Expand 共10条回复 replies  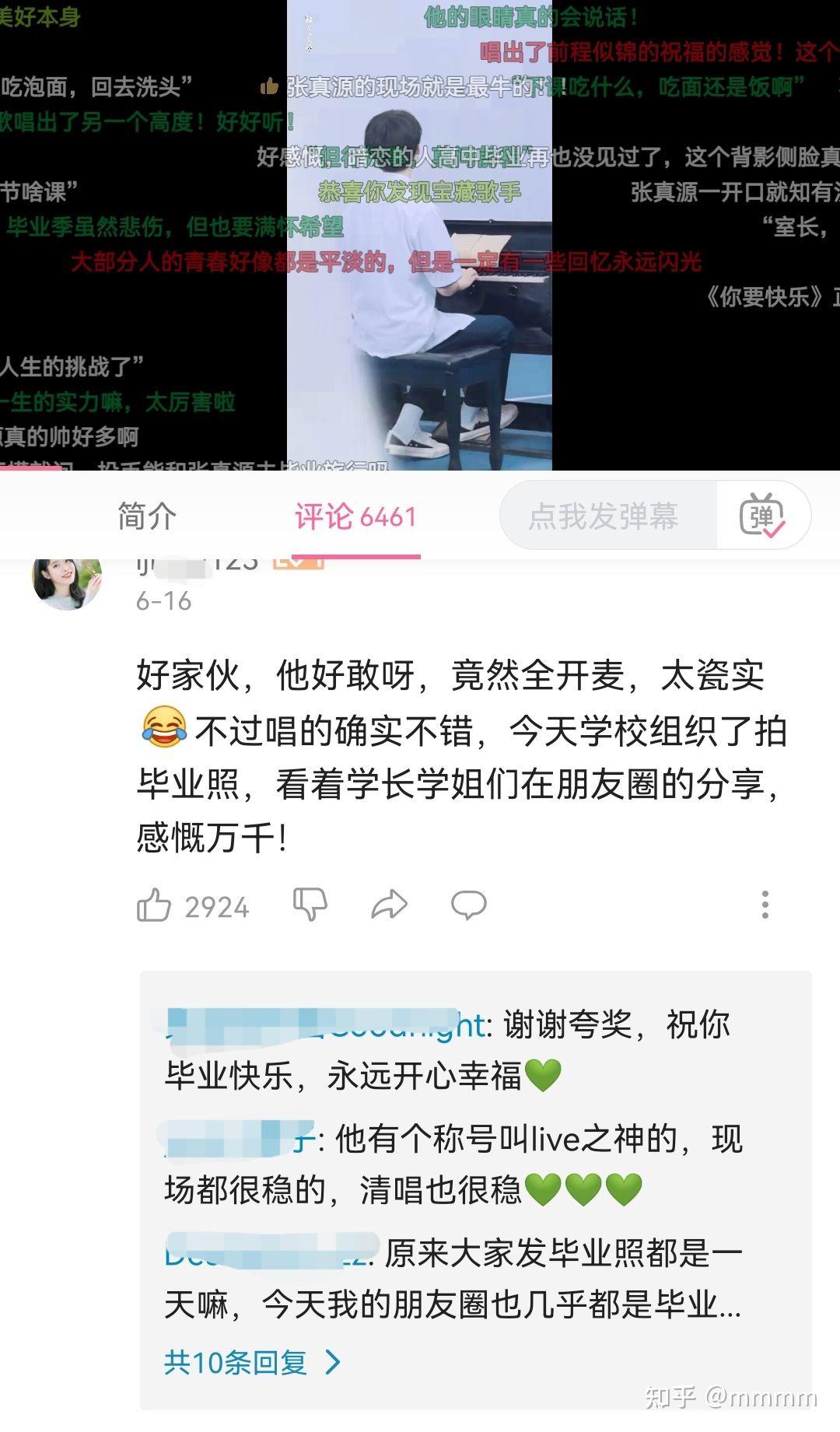[x=251, y=1362]
